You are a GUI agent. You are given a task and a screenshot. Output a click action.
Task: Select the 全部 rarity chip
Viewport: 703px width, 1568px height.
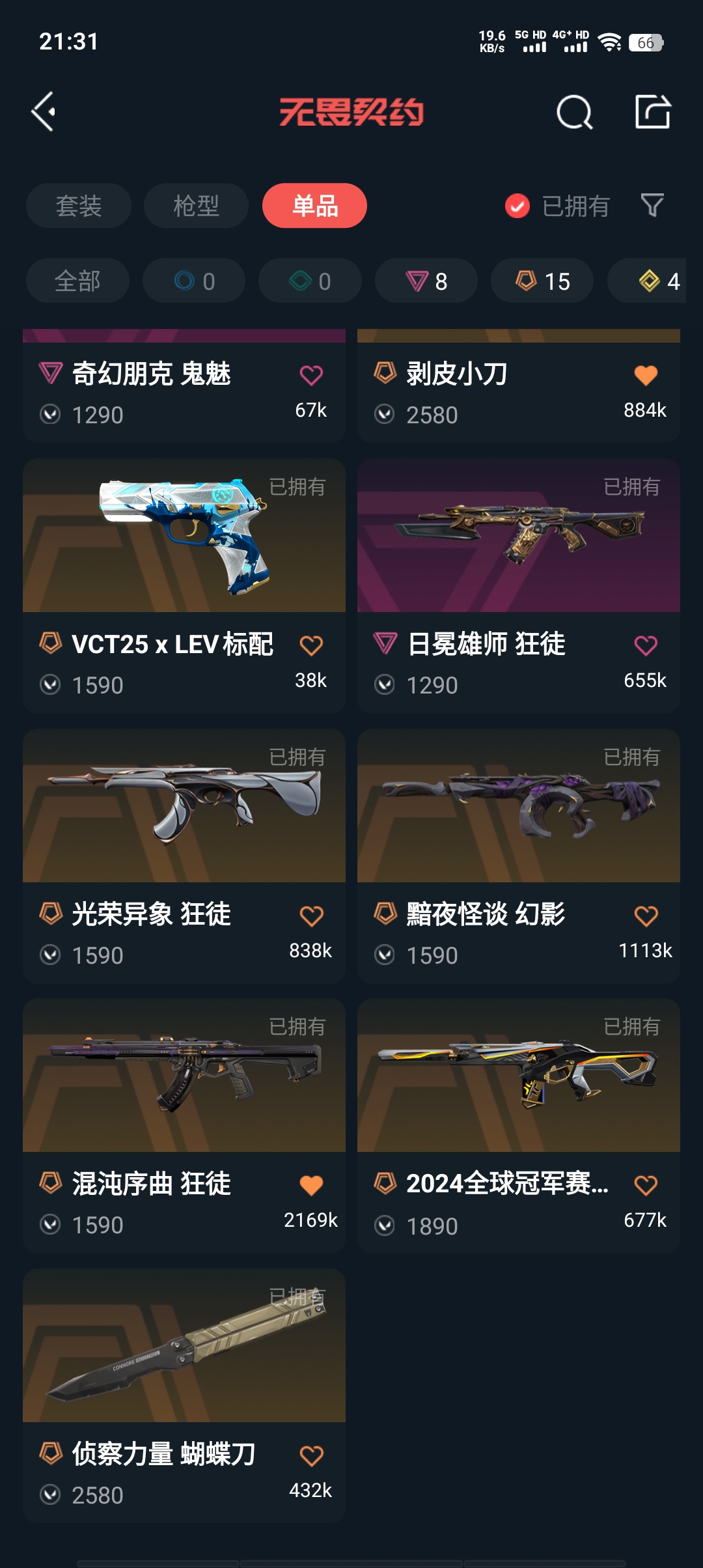[77, 281]
